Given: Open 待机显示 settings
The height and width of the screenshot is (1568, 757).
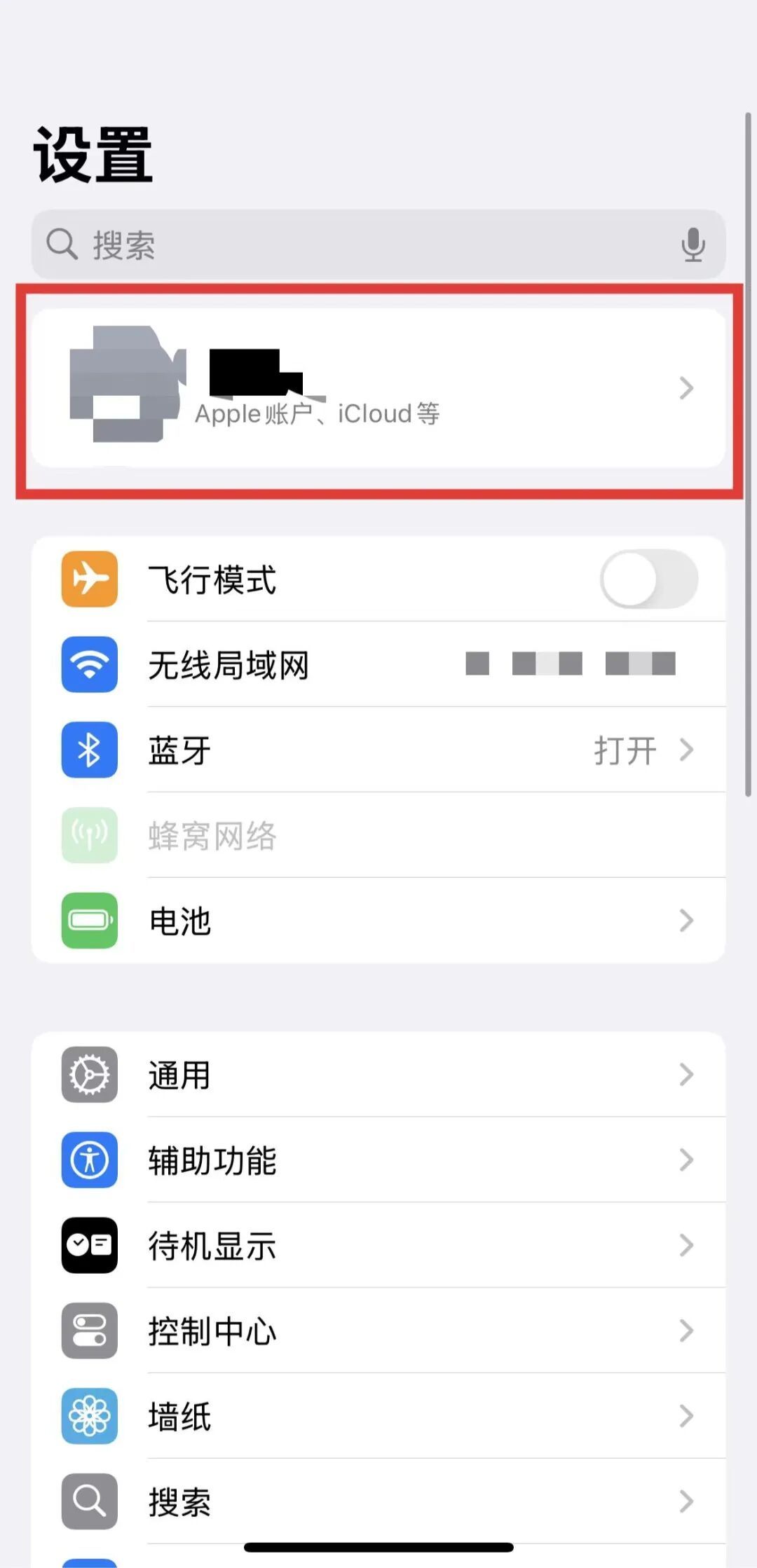Looking at the screenshot, I should point(378,1246).
